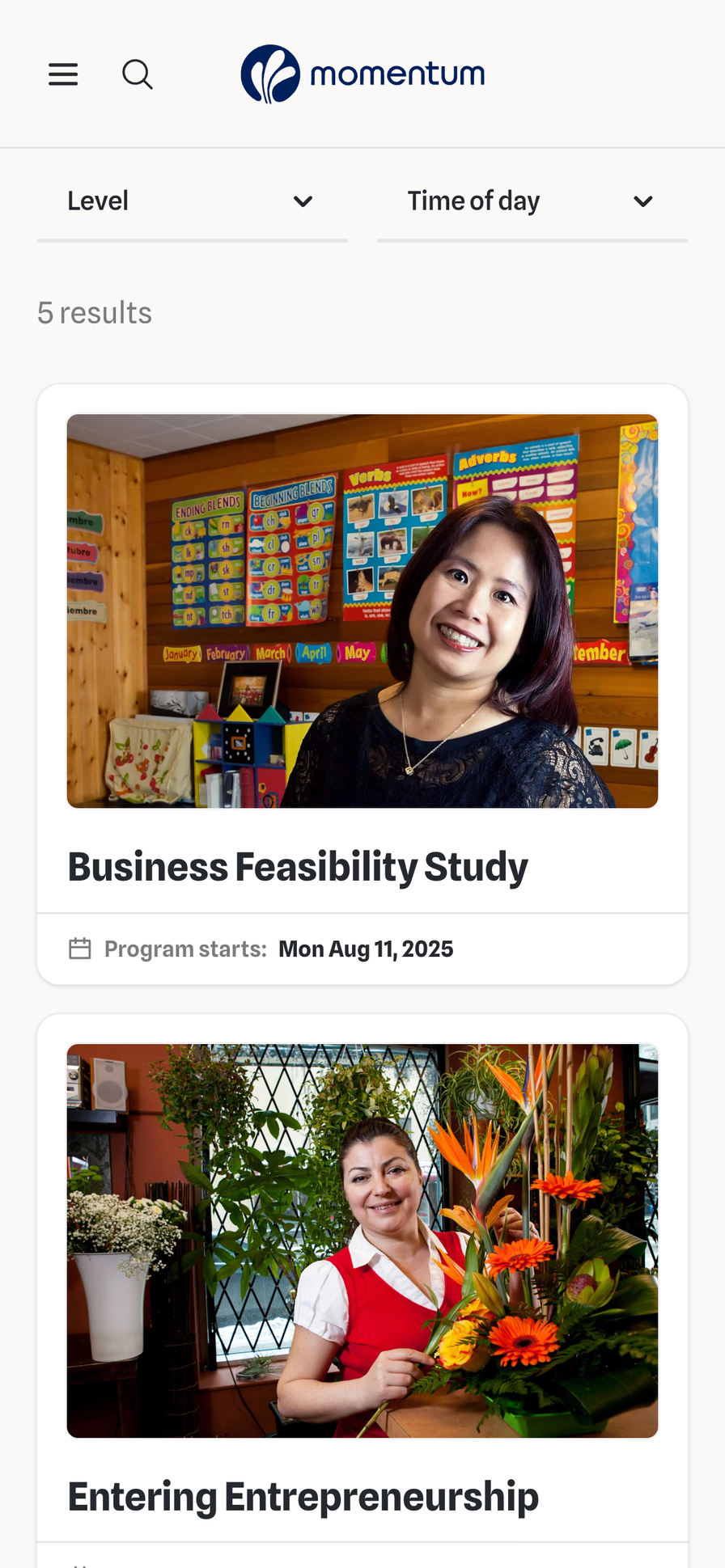This screenshot has height=1568, width=725.
Task: View the Entering Entrepreneurship program card
Action: pos(303,1496)
